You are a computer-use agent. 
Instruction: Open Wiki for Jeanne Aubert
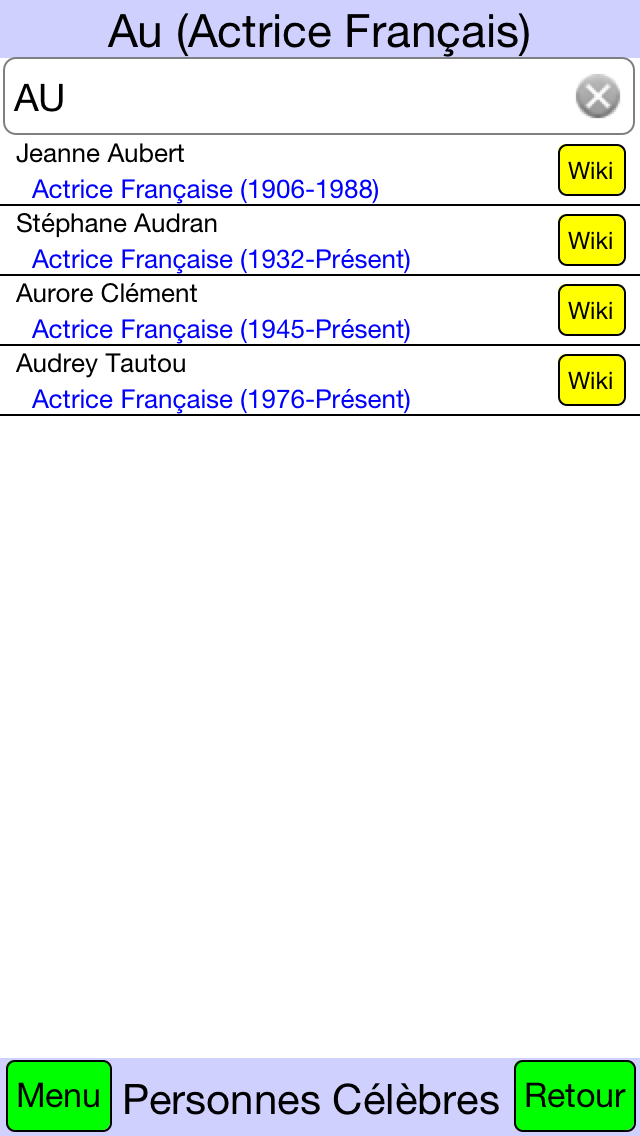point(591,170)
